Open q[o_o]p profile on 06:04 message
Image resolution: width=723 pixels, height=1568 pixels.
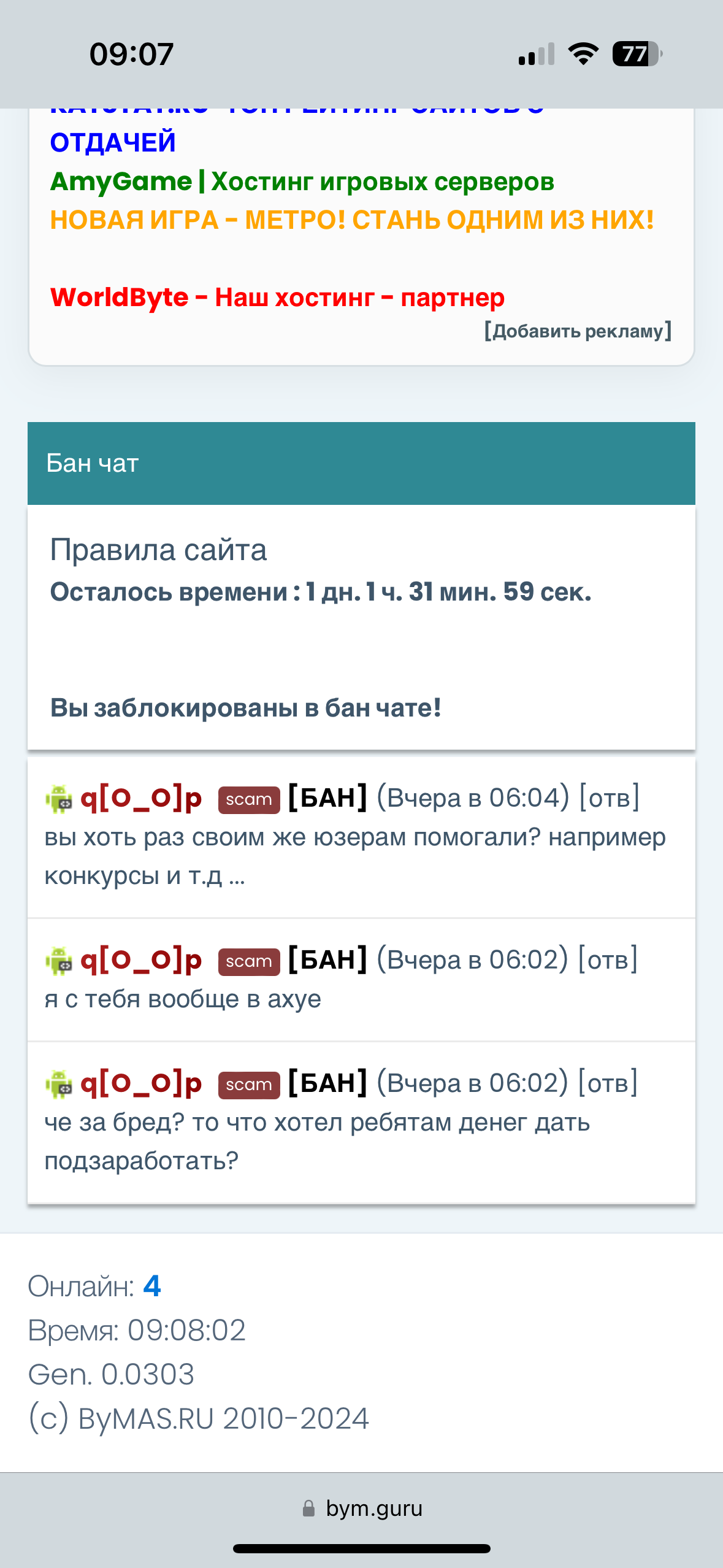pos(141,798)
